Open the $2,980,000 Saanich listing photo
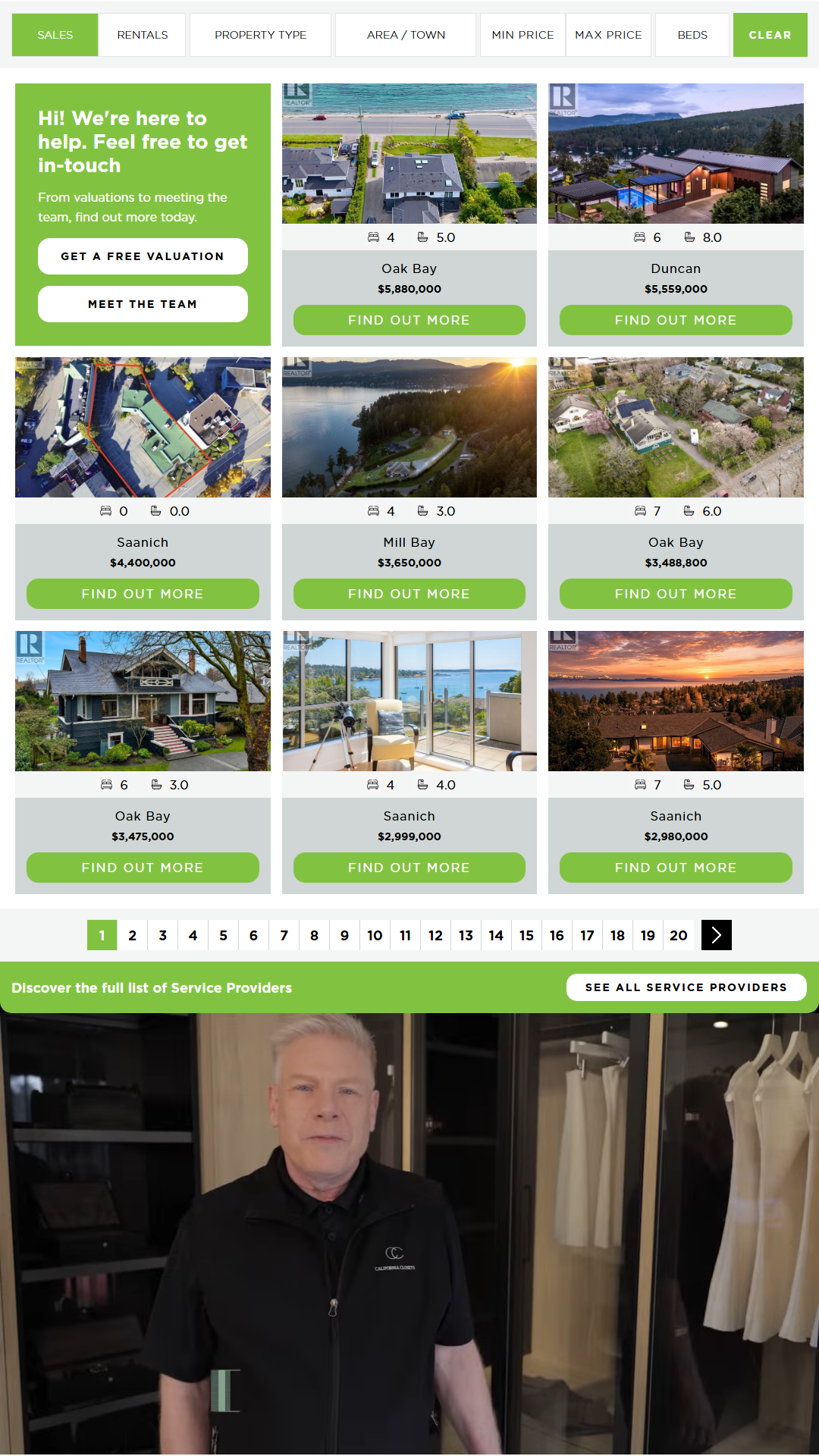The image size is (819, 1456). tap(676, 701)
